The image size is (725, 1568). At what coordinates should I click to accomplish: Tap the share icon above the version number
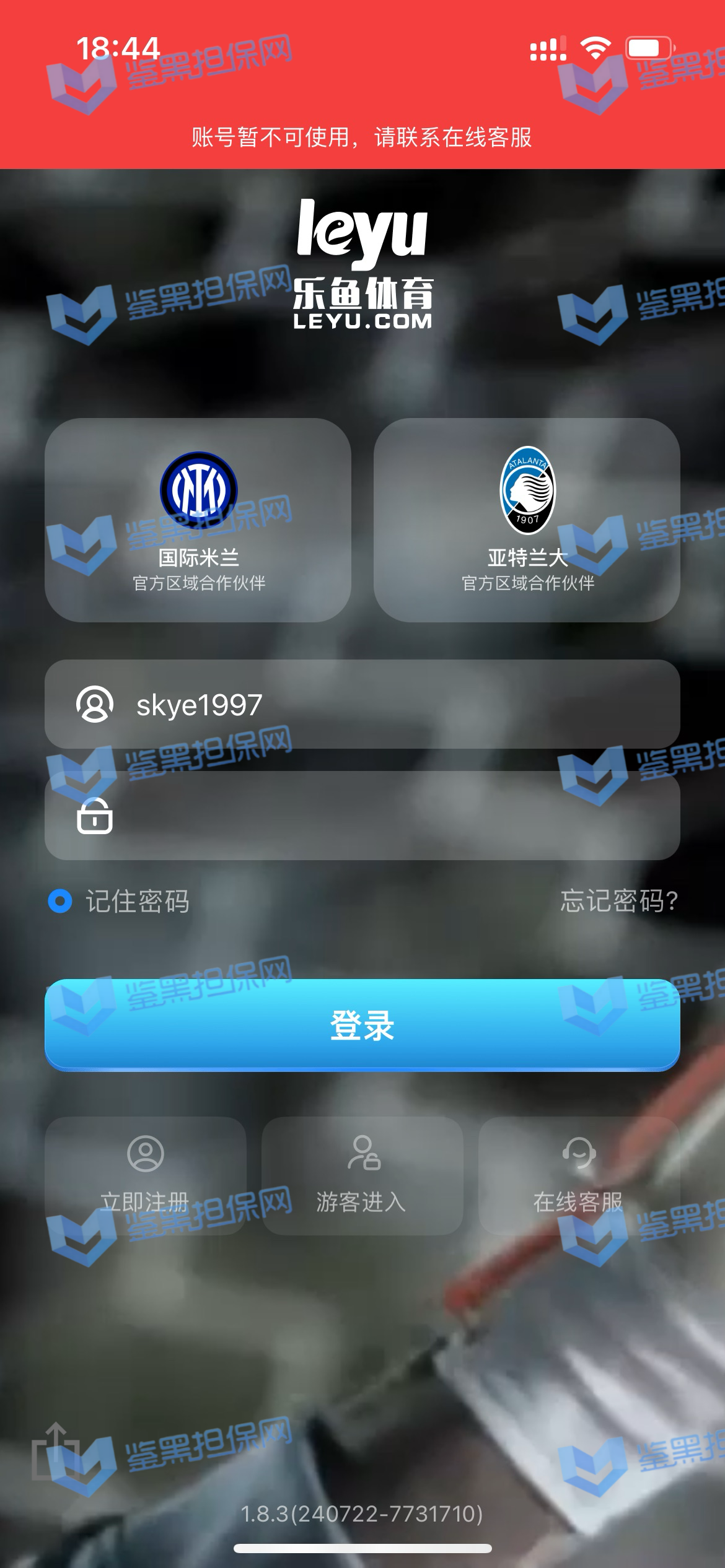(56, 1451)
